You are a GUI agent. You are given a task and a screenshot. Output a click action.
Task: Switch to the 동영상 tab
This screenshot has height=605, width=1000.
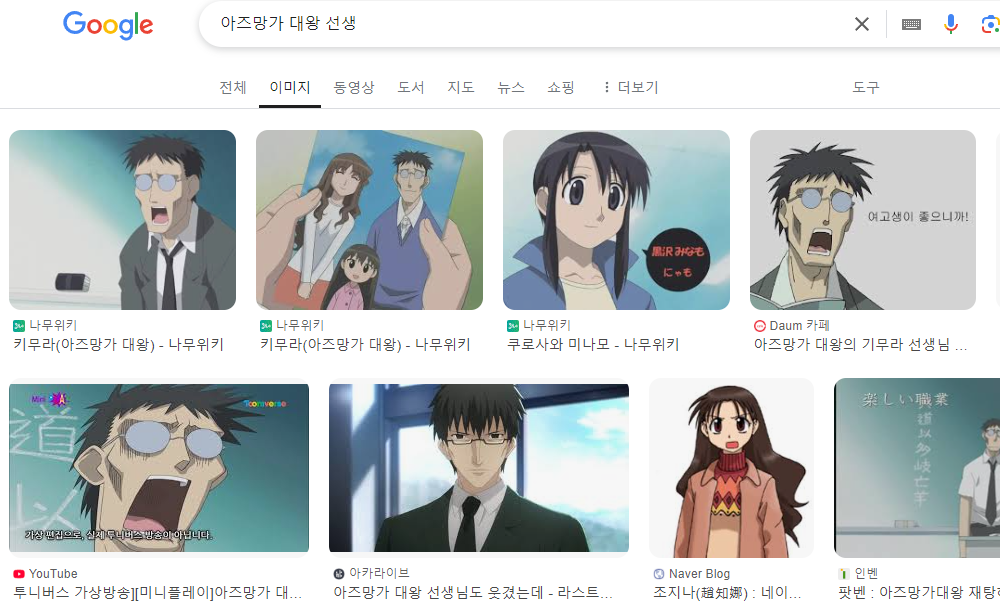354,87
